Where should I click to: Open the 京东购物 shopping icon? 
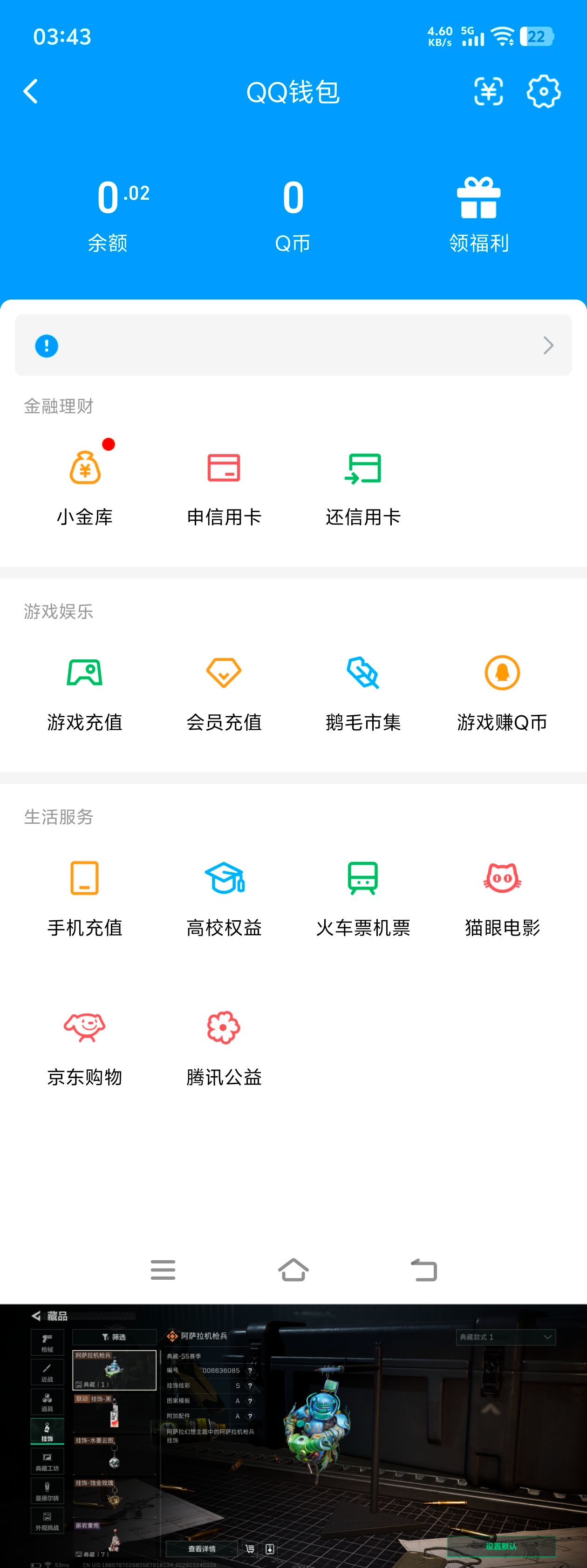[x=85, y=1026]
